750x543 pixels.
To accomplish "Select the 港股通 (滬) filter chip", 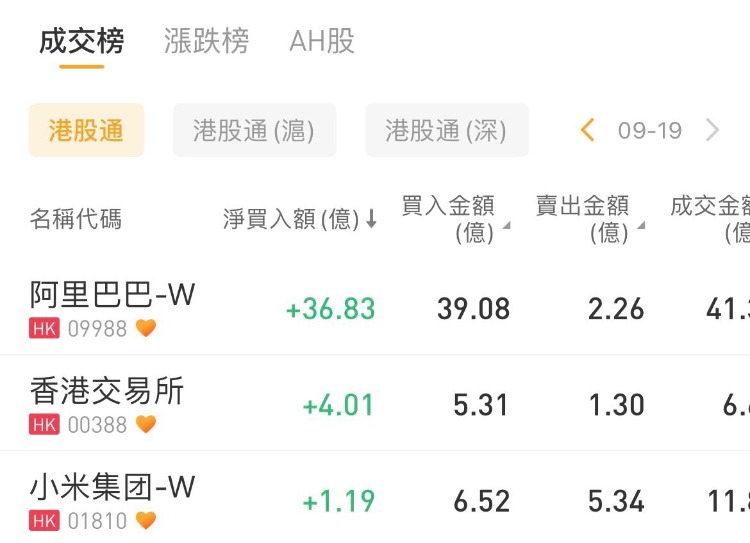I will coord(254,131).
